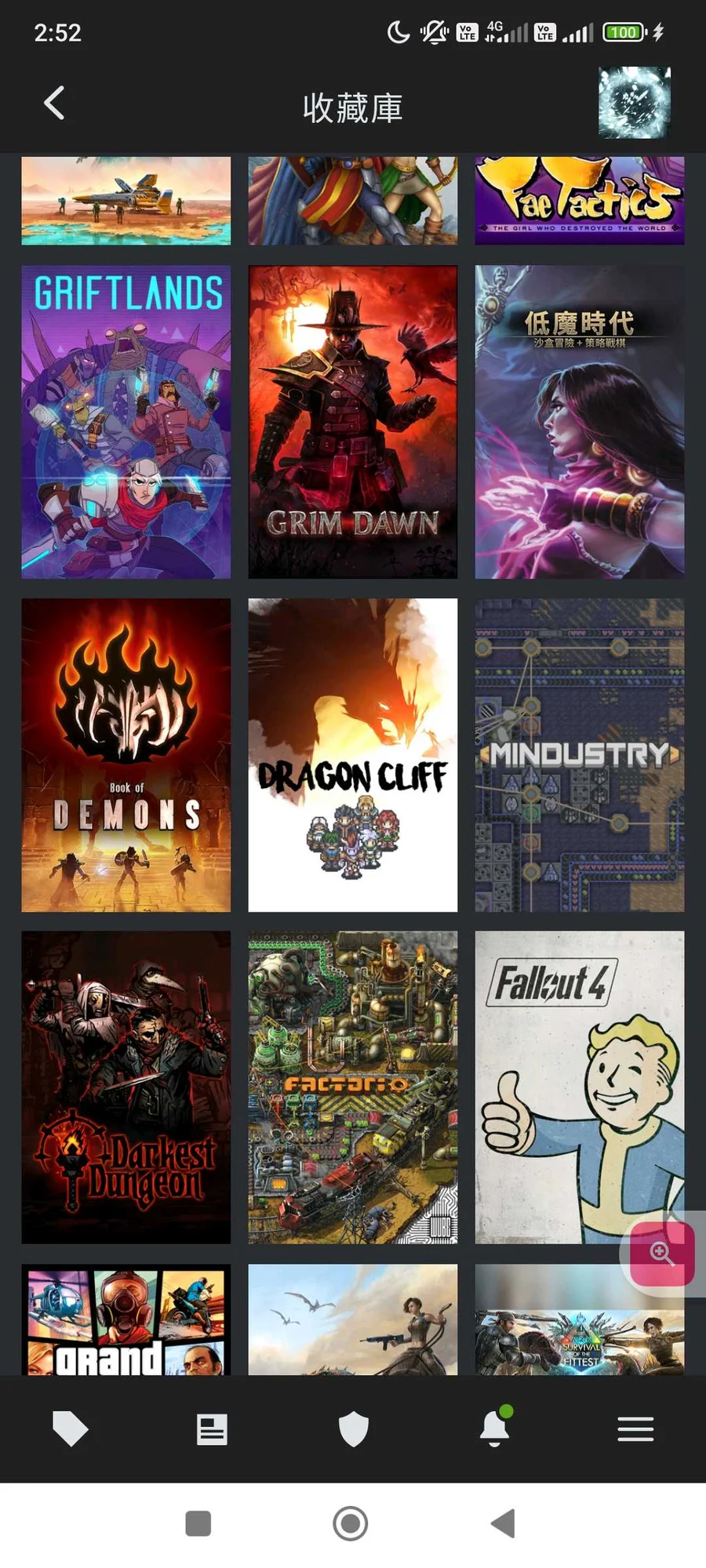Open the hamburger menu tab

635,1429
